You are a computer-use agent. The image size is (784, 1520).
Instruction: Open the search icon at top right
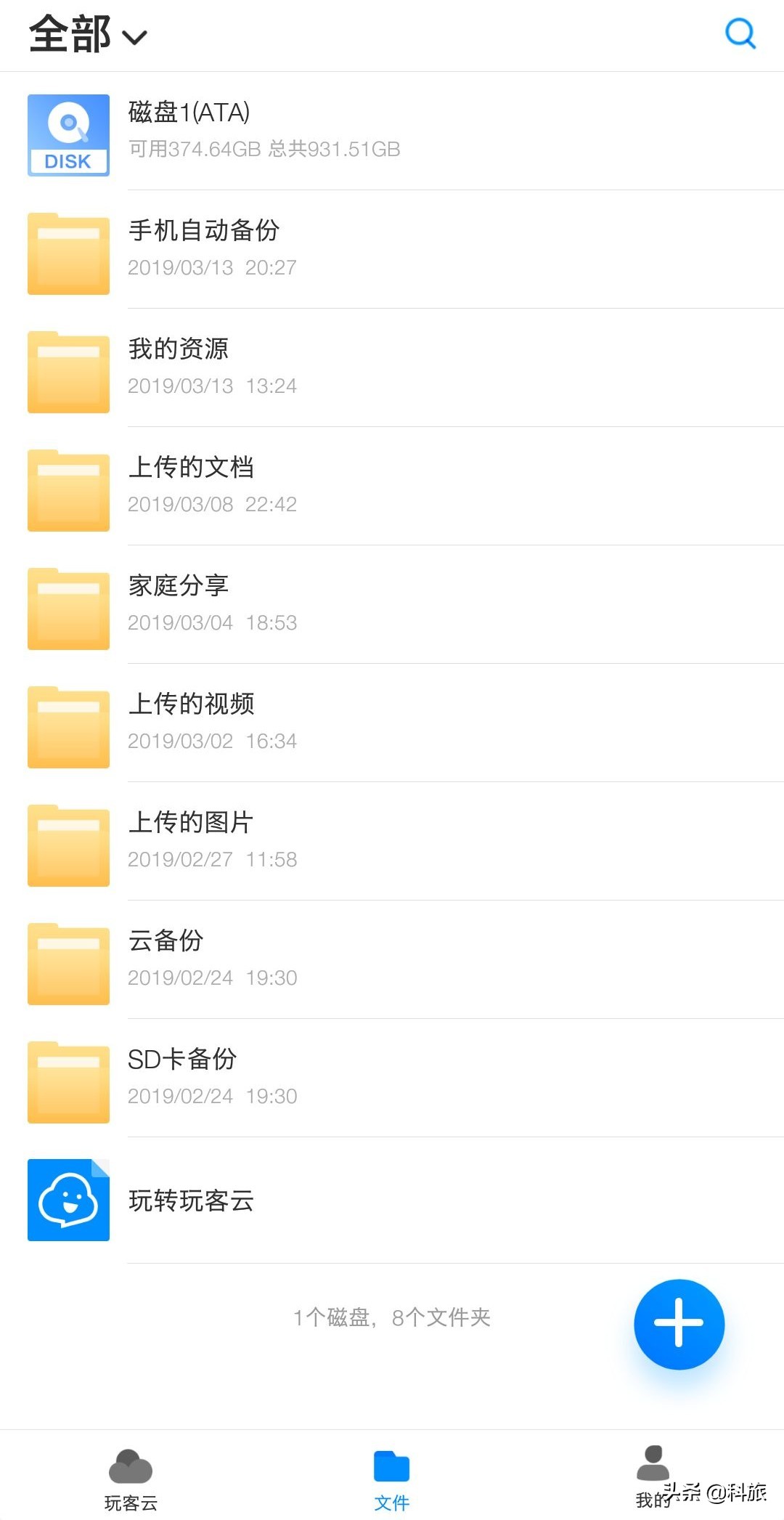point(740,33)
